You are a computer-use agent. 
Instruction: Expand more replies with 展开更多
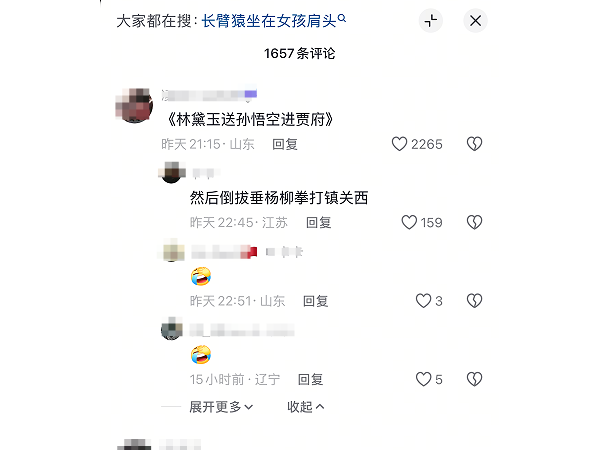[221, 407]
